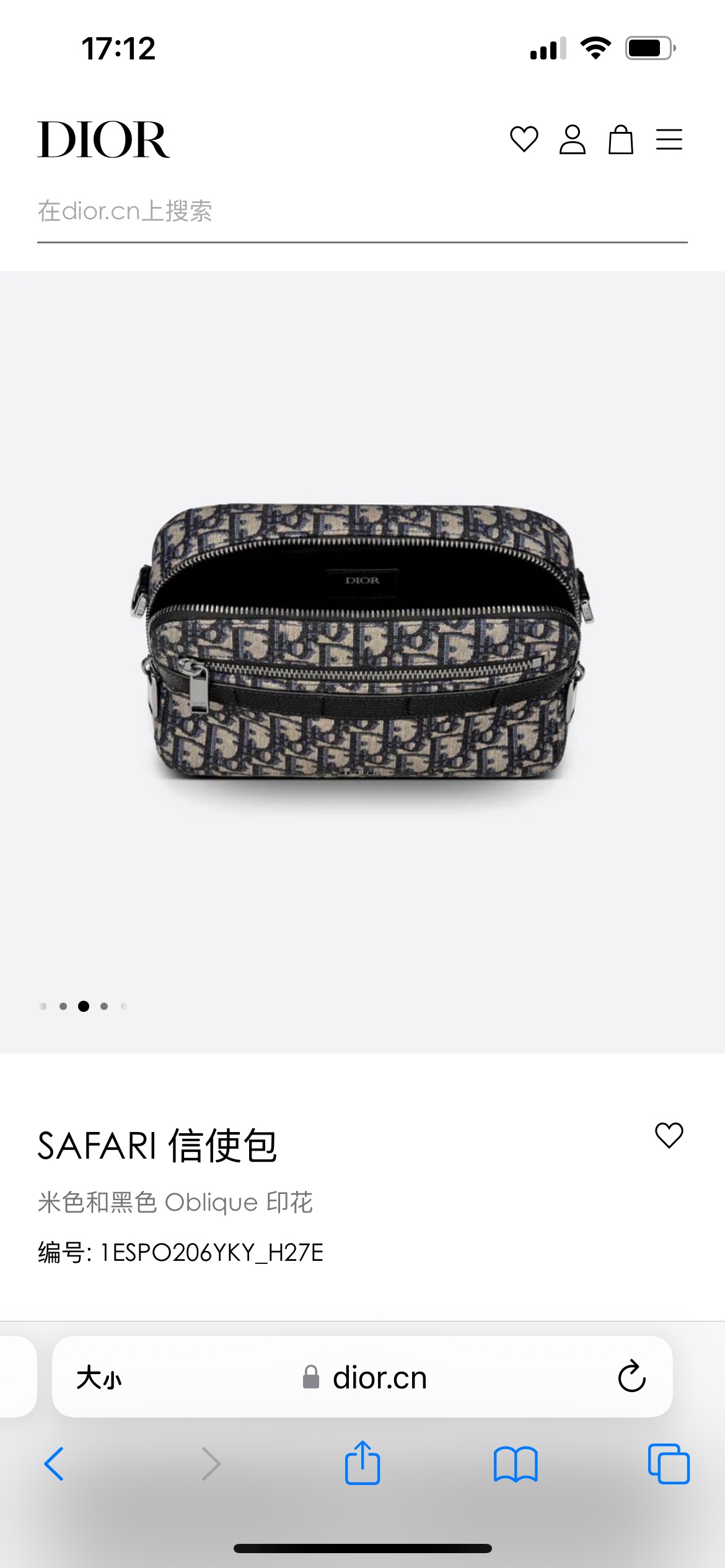The width and height of the screenshot is (725, 1568).
Task: Share this product page
Action: click(362, 1463)
